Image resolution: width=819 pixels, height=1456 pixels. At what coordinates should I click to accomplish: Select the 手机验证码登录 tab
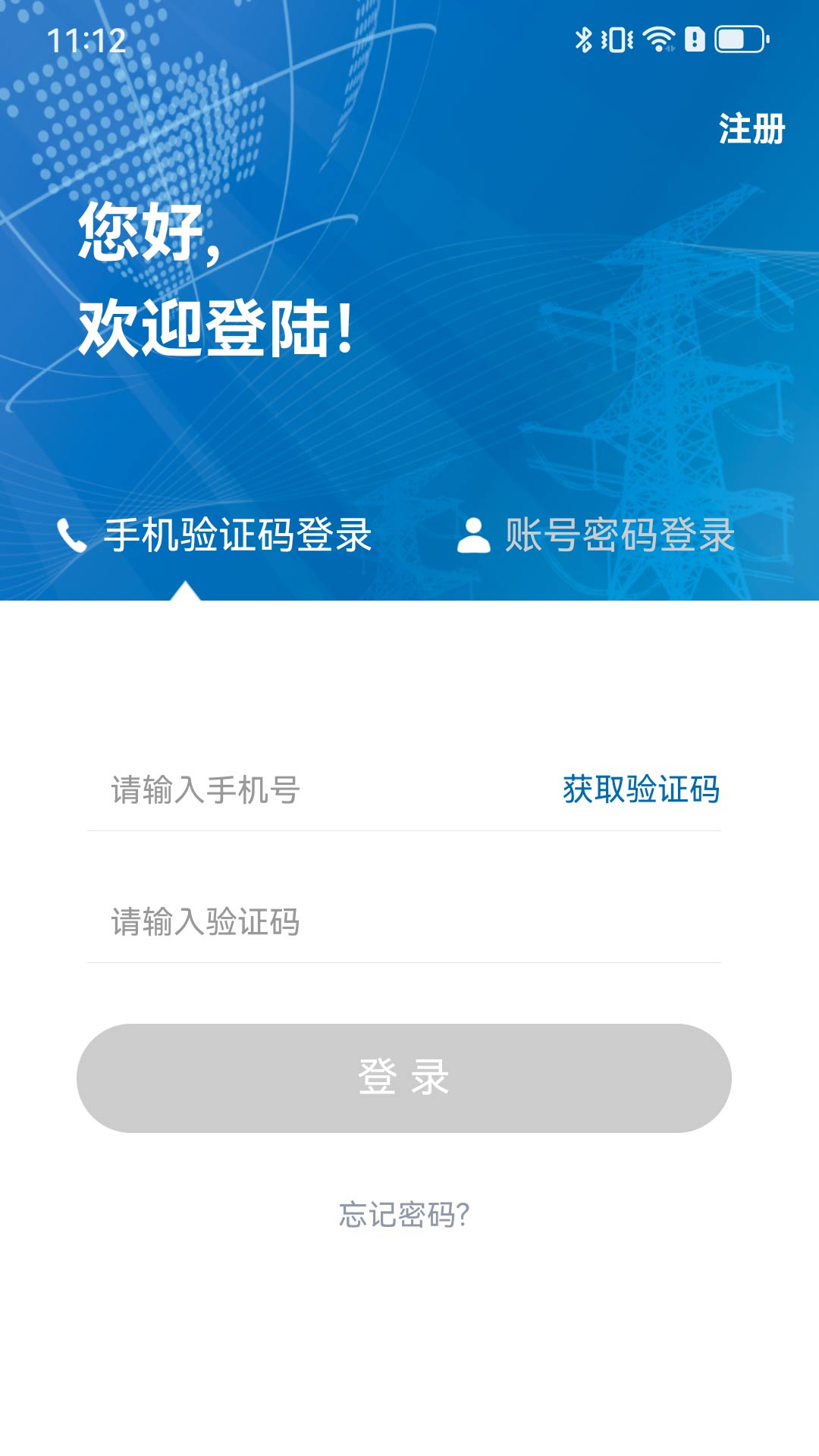coord(239,536)
